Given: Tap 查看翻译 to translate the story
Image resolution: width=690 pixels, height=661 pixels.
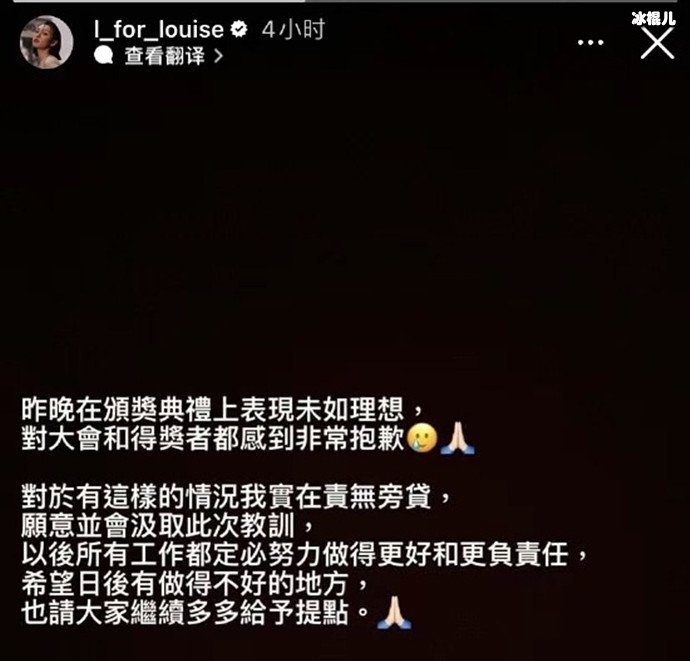Looking at the screenshot, I should 163,57.
